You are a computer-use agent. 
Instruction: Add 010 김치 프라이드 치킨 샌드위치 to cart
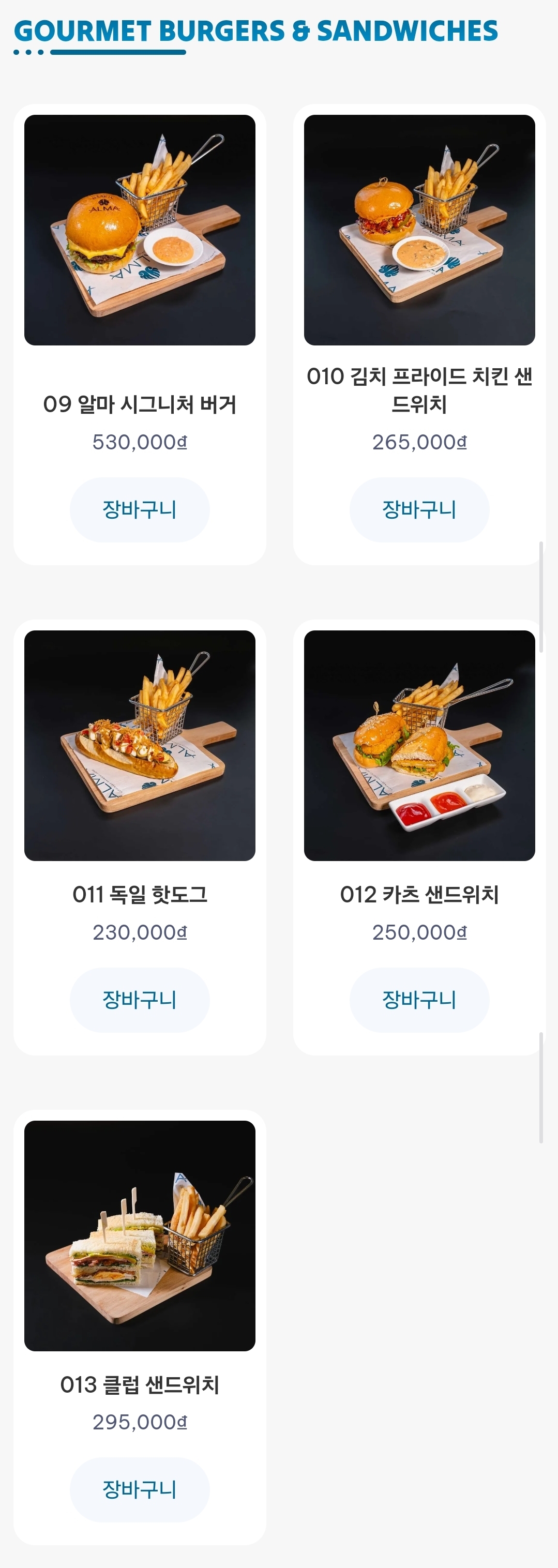[x=419, y=509]
